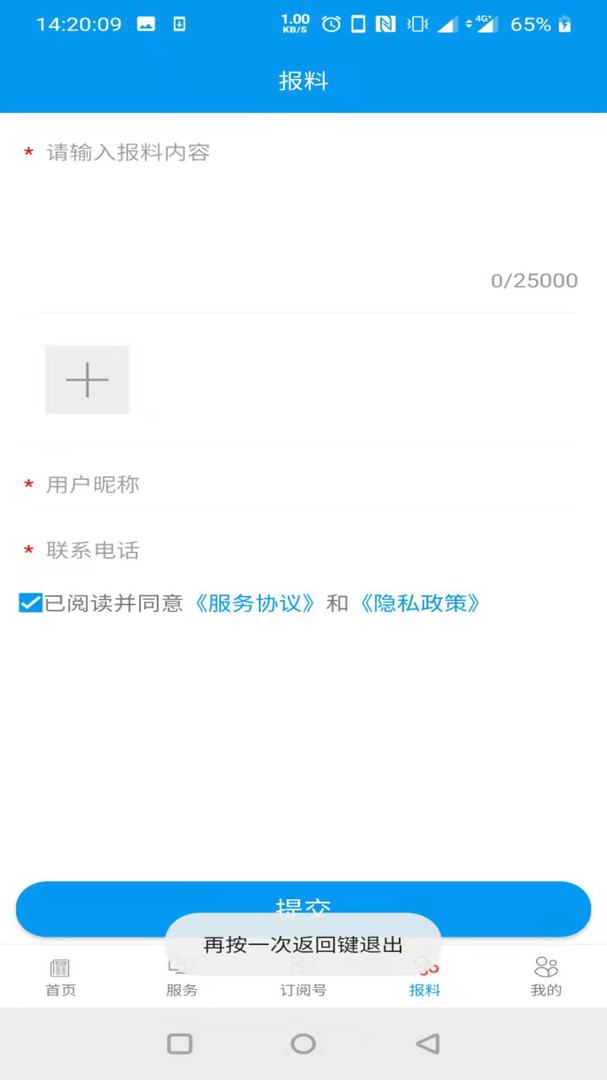Tap the system back button
Screen dimensions: 607x1080
[427, 1044]
